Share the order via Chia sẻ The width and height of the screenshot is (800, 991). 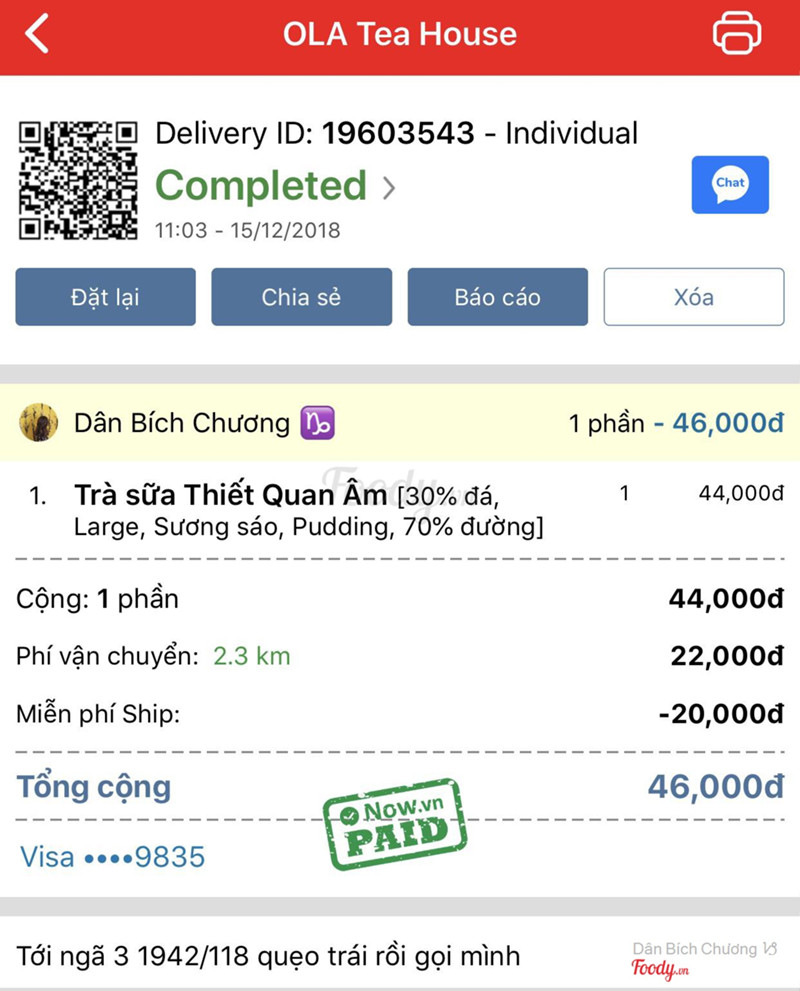tap(301, 297)
